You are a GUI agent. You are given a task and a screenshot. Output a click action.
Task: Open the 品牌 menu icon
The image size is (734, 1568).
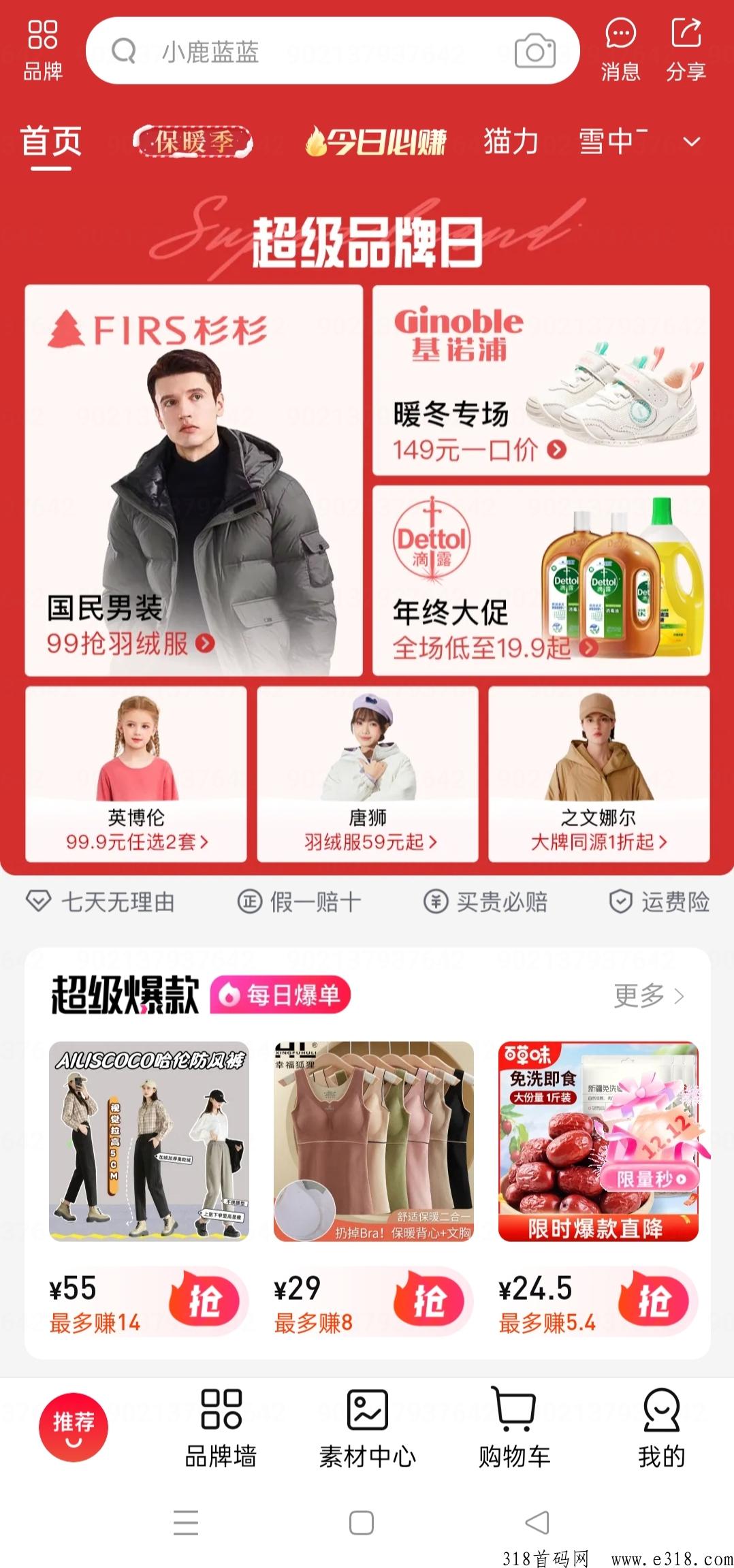click(43, 50)
